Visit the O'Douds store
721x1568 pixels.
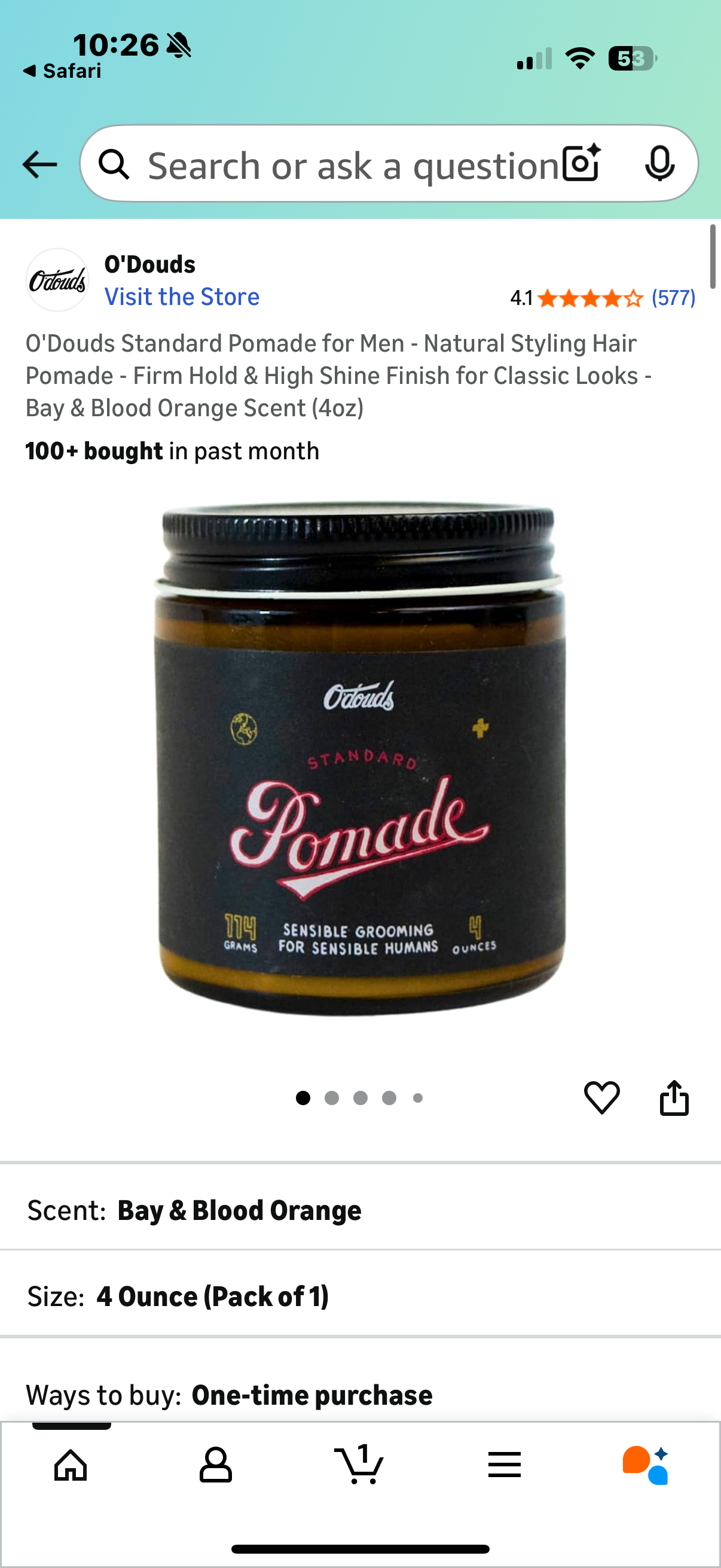pos(181,297)
